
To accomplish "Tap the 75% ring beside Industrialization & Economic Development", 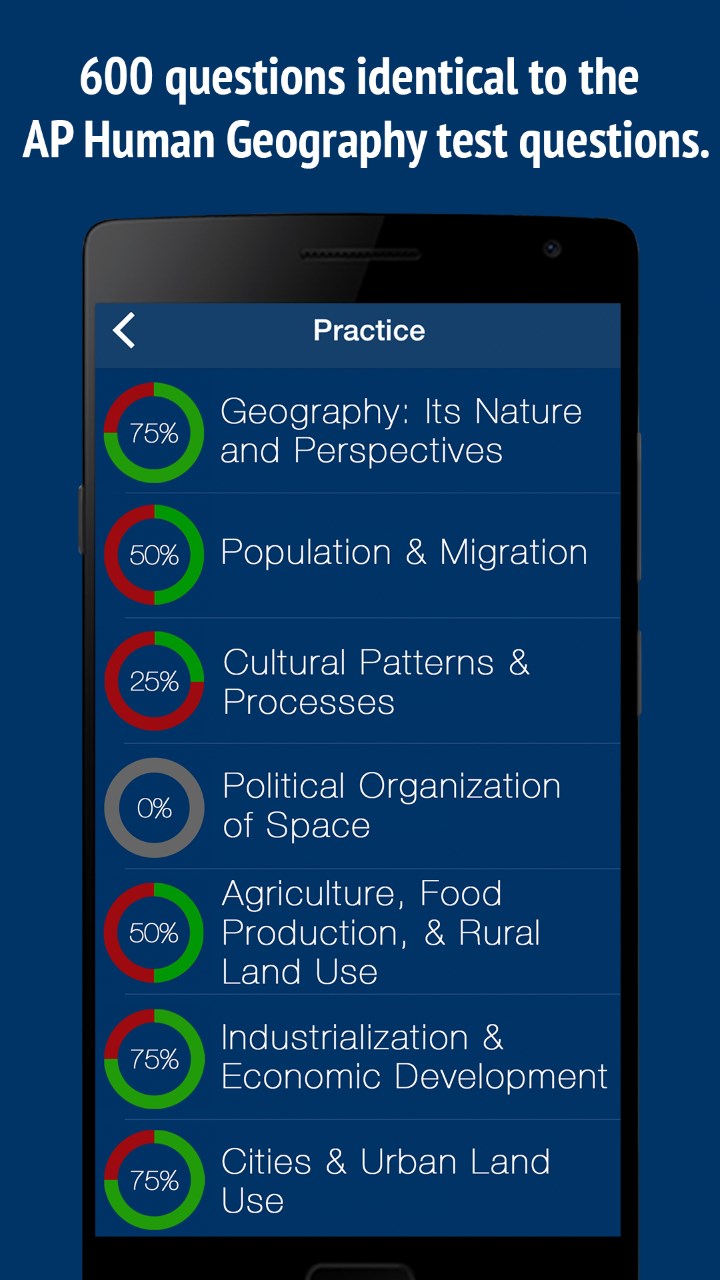I will (x=154, y=1057).
